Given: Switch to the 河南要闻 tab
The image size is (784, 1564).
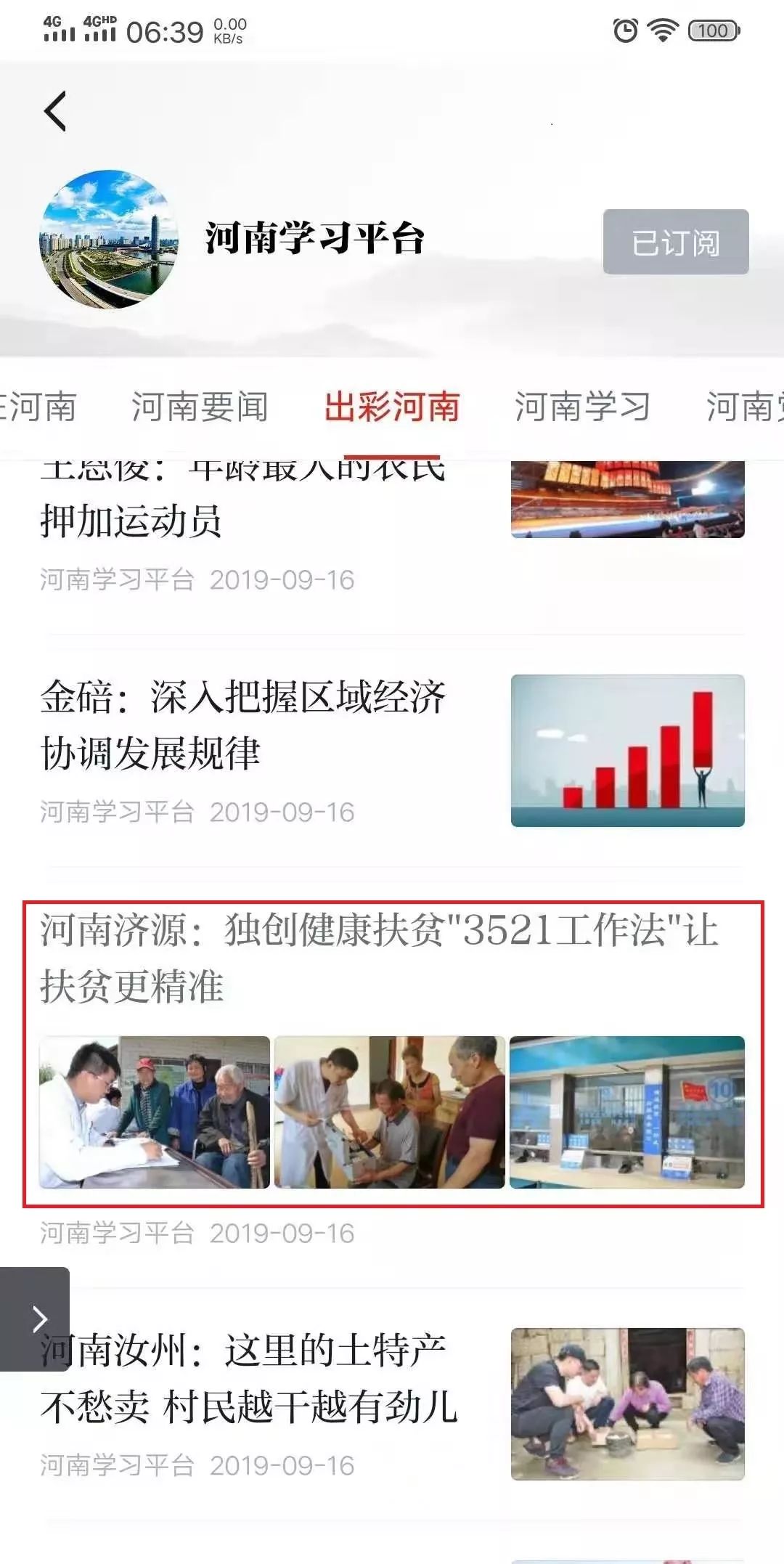Looking at the screenshot, I should [200, 407].
